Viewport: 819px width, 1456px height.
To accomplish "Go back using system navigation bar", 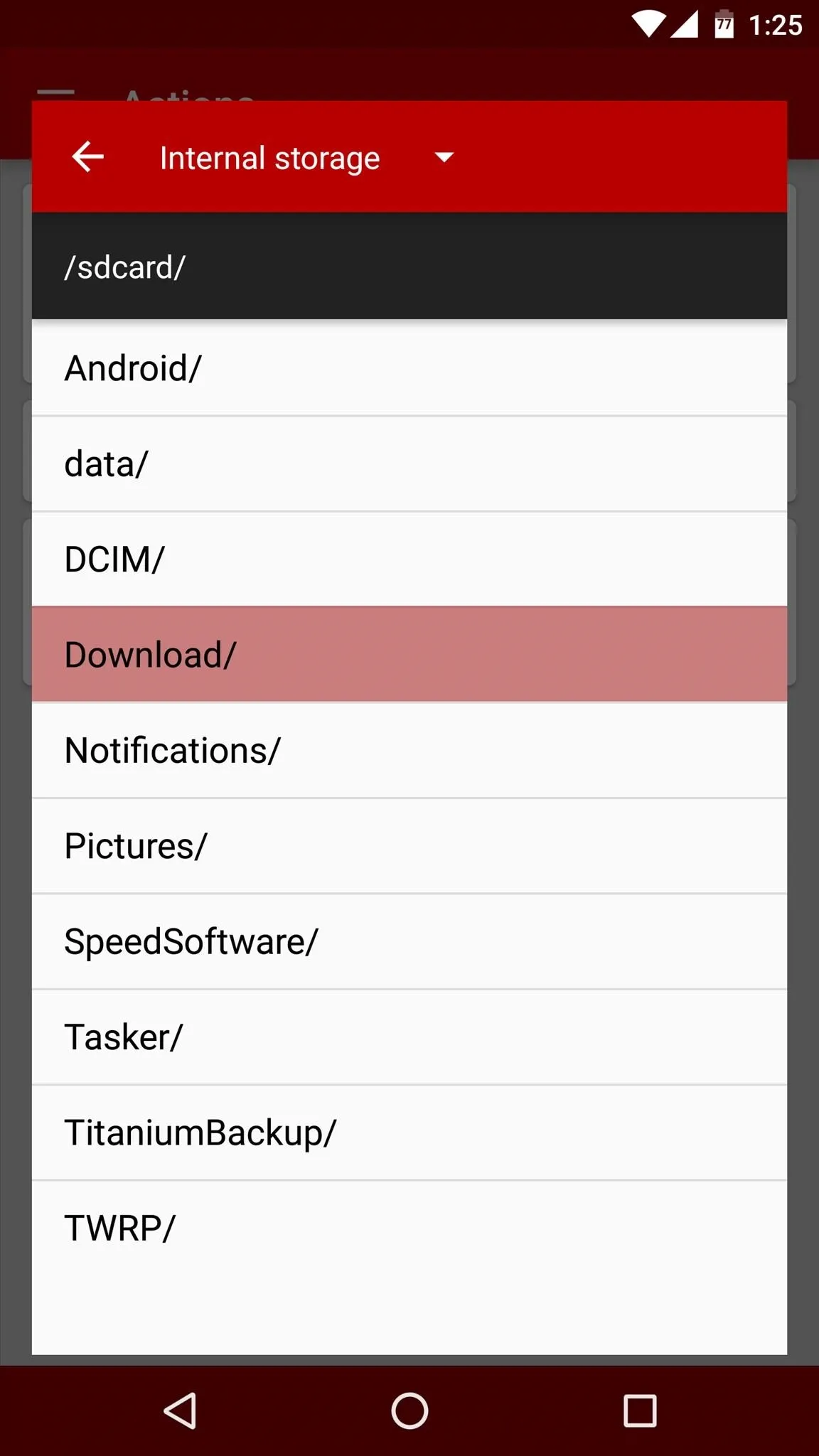I will (x=181, y=1410).
